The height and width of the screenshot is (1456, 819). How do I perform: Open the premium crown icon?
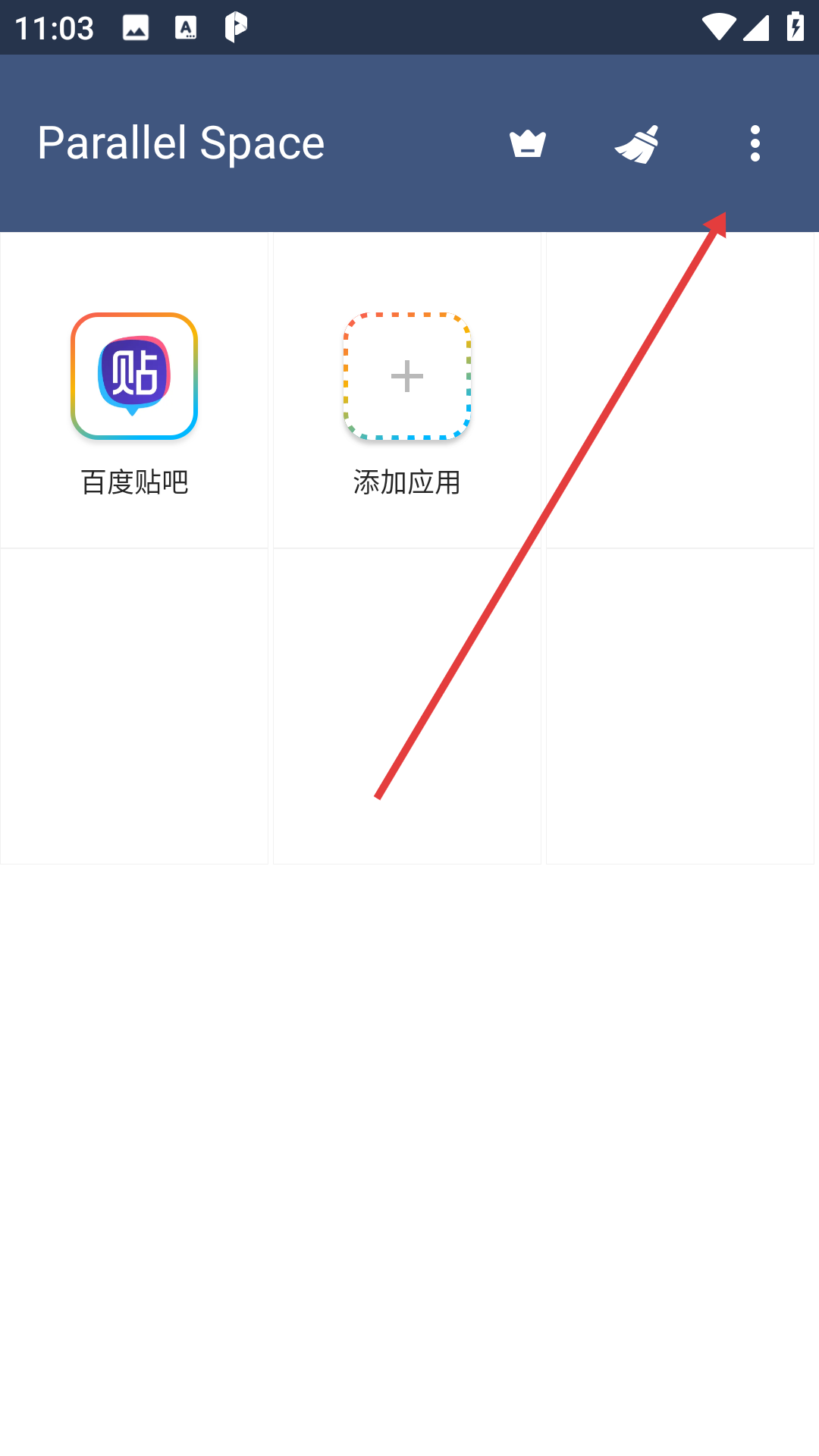528,143
